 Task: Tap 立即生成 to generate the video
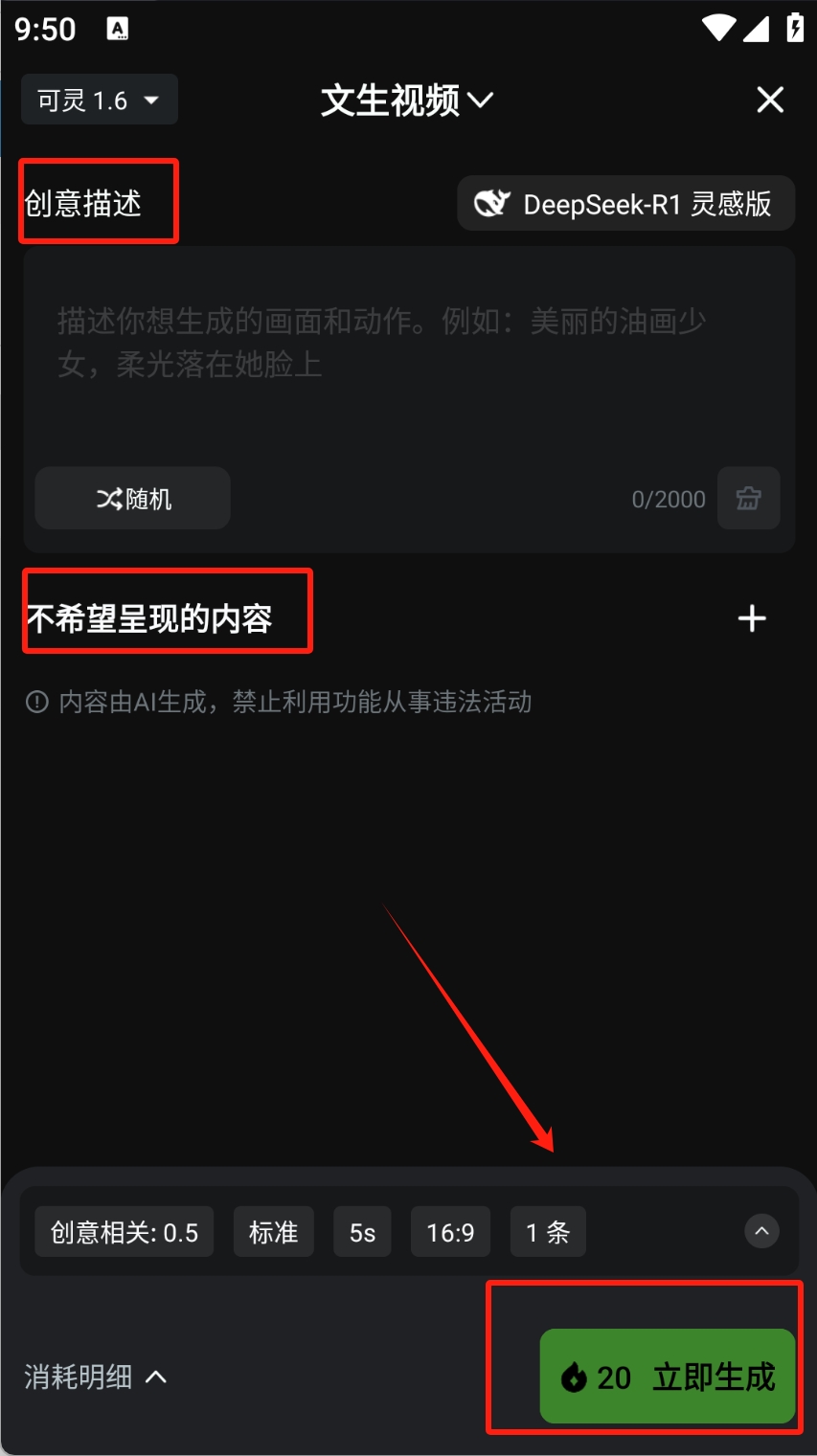[x=668, y=1377]
